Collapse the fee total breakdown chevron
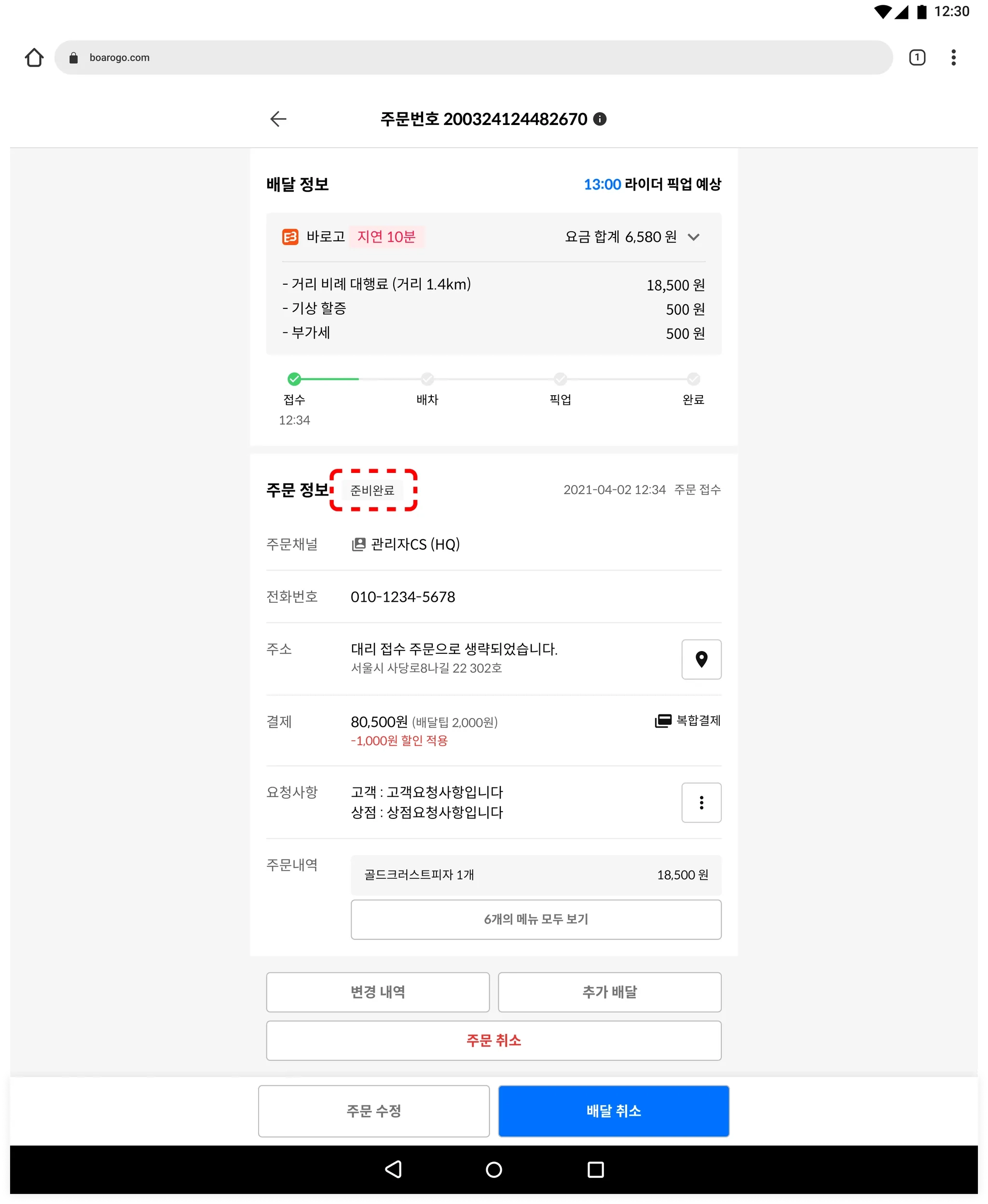This screenshot has height=1204, width=988. tap(693, 237)
